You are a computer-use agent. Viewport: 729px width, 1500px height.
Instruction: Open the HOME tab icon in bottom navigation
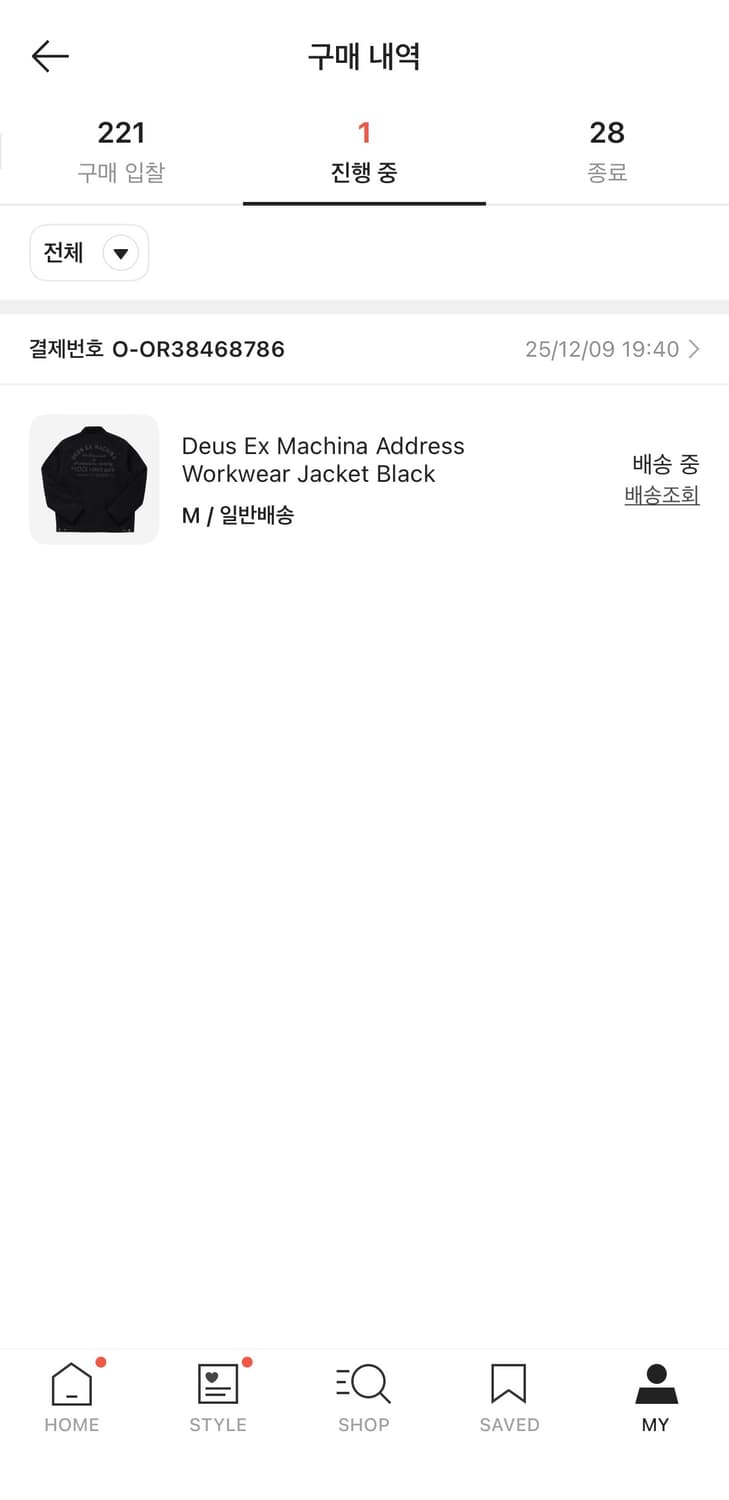[71, 1383]
